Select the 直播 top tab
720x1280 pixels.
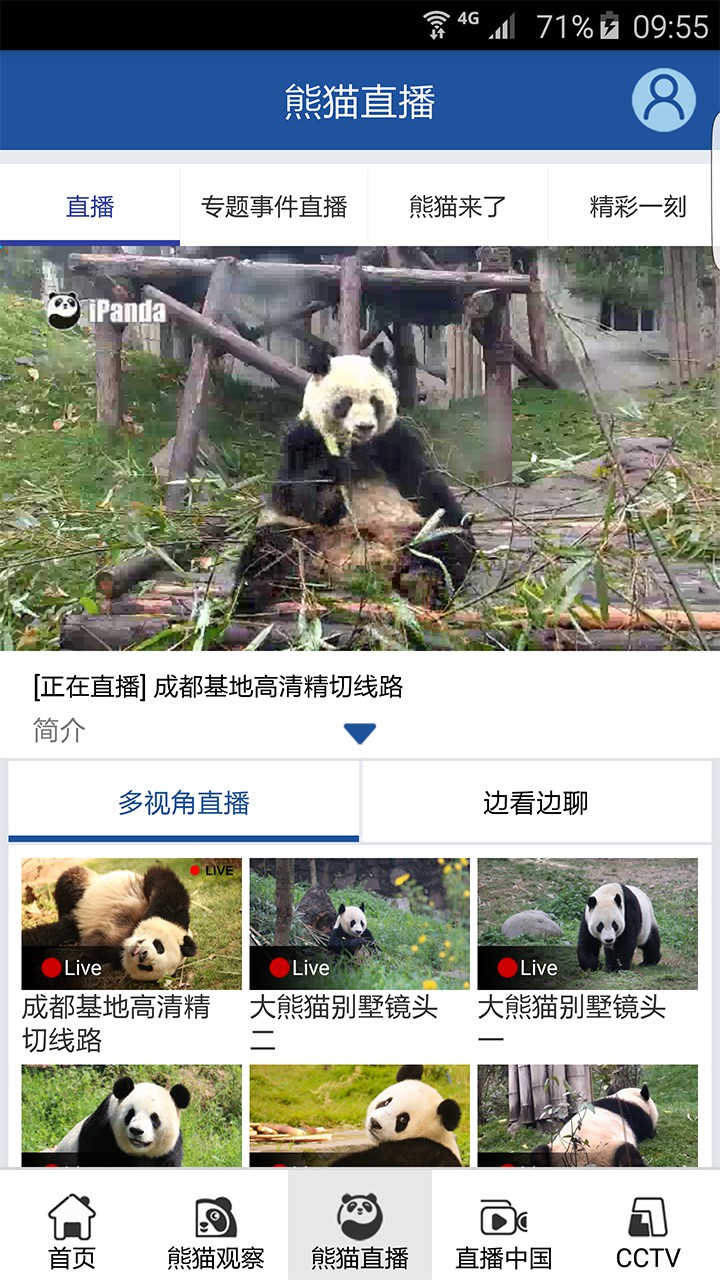90,207
